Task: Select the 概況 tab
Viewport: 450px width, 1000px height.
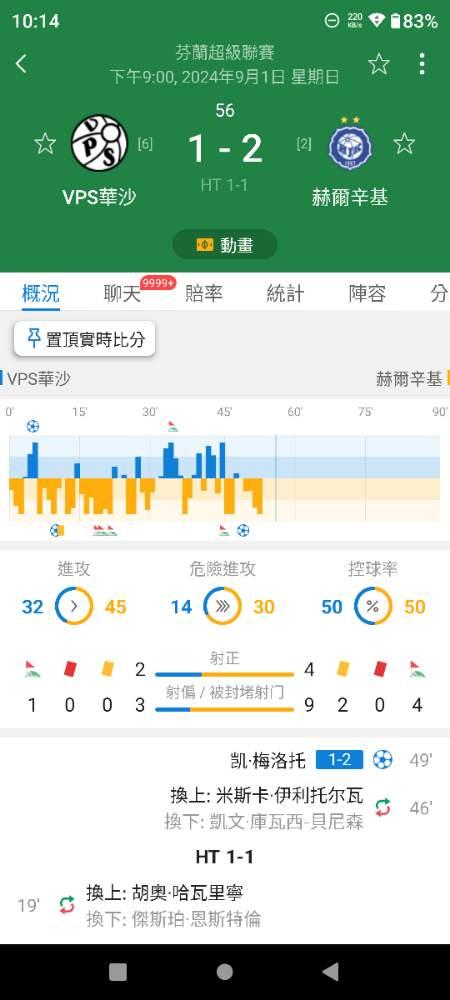Action: pos(41,293)
